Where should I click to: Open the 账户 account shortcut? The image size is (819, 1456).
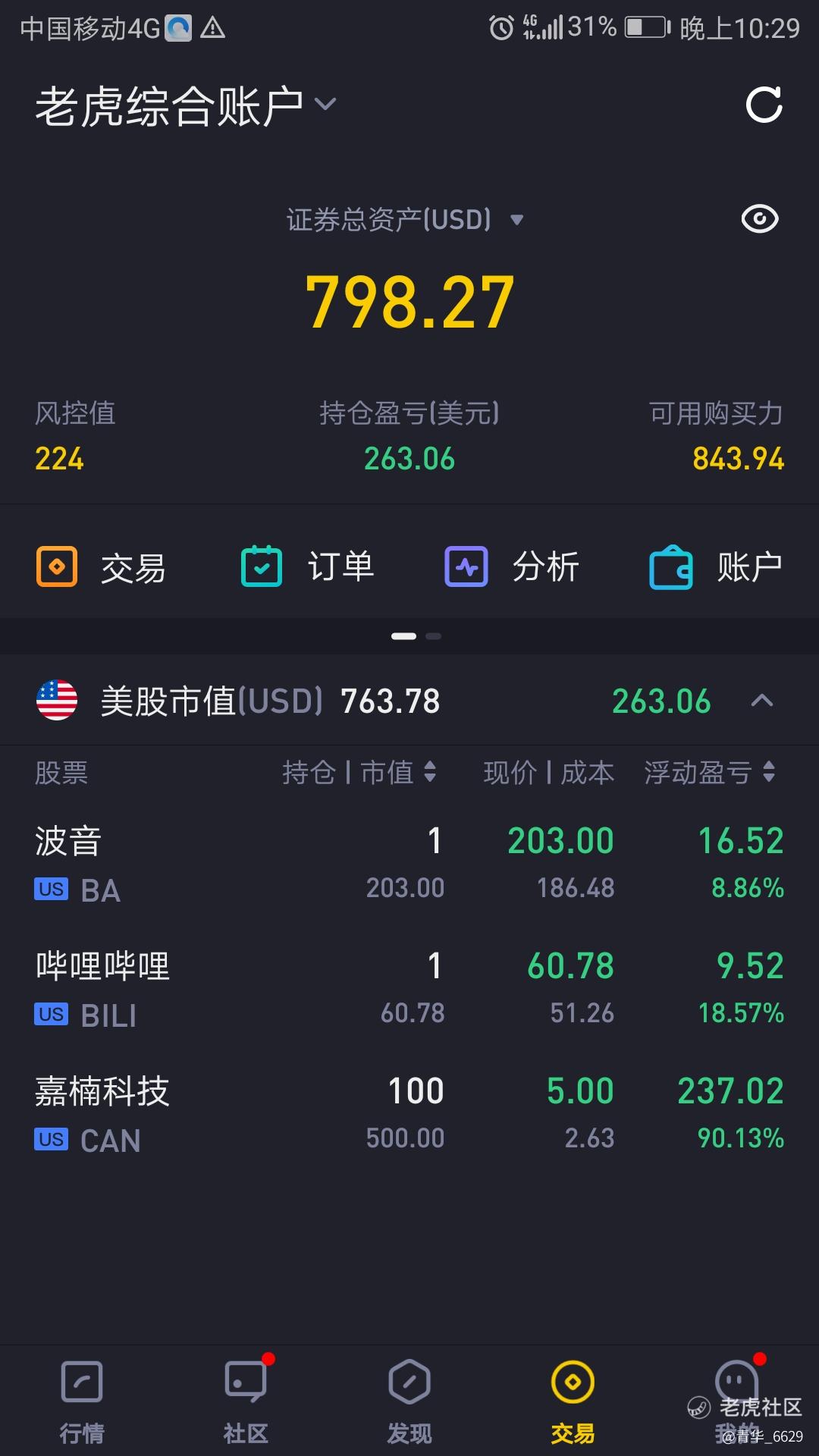(x=717, y=567)
